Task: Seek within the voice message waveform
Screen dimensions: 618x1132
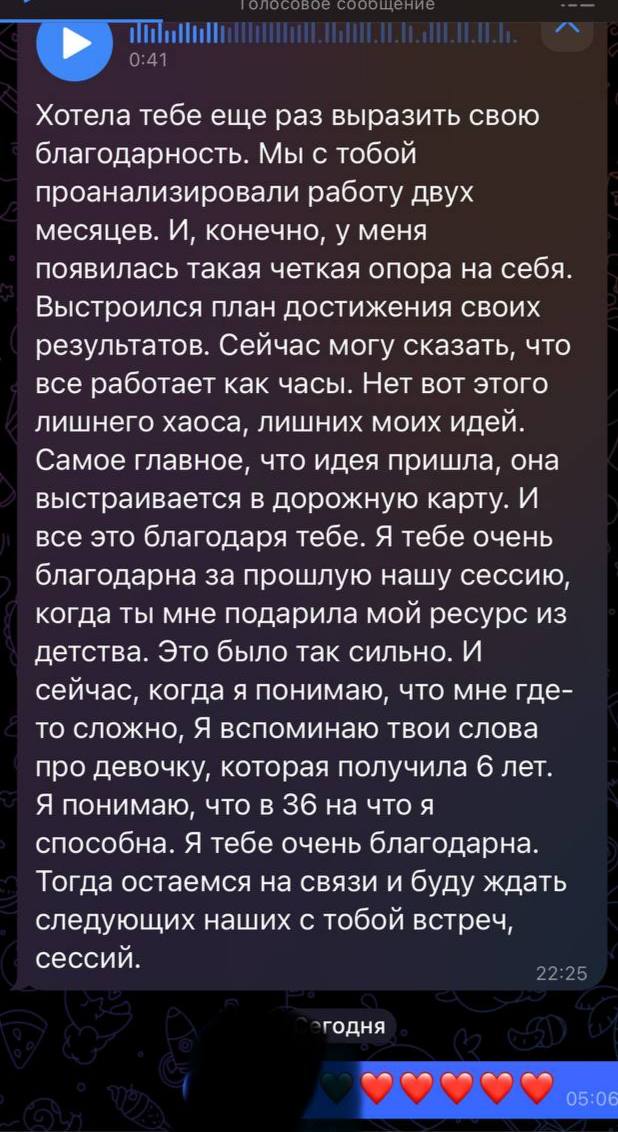Action: (x=322, y=36)
